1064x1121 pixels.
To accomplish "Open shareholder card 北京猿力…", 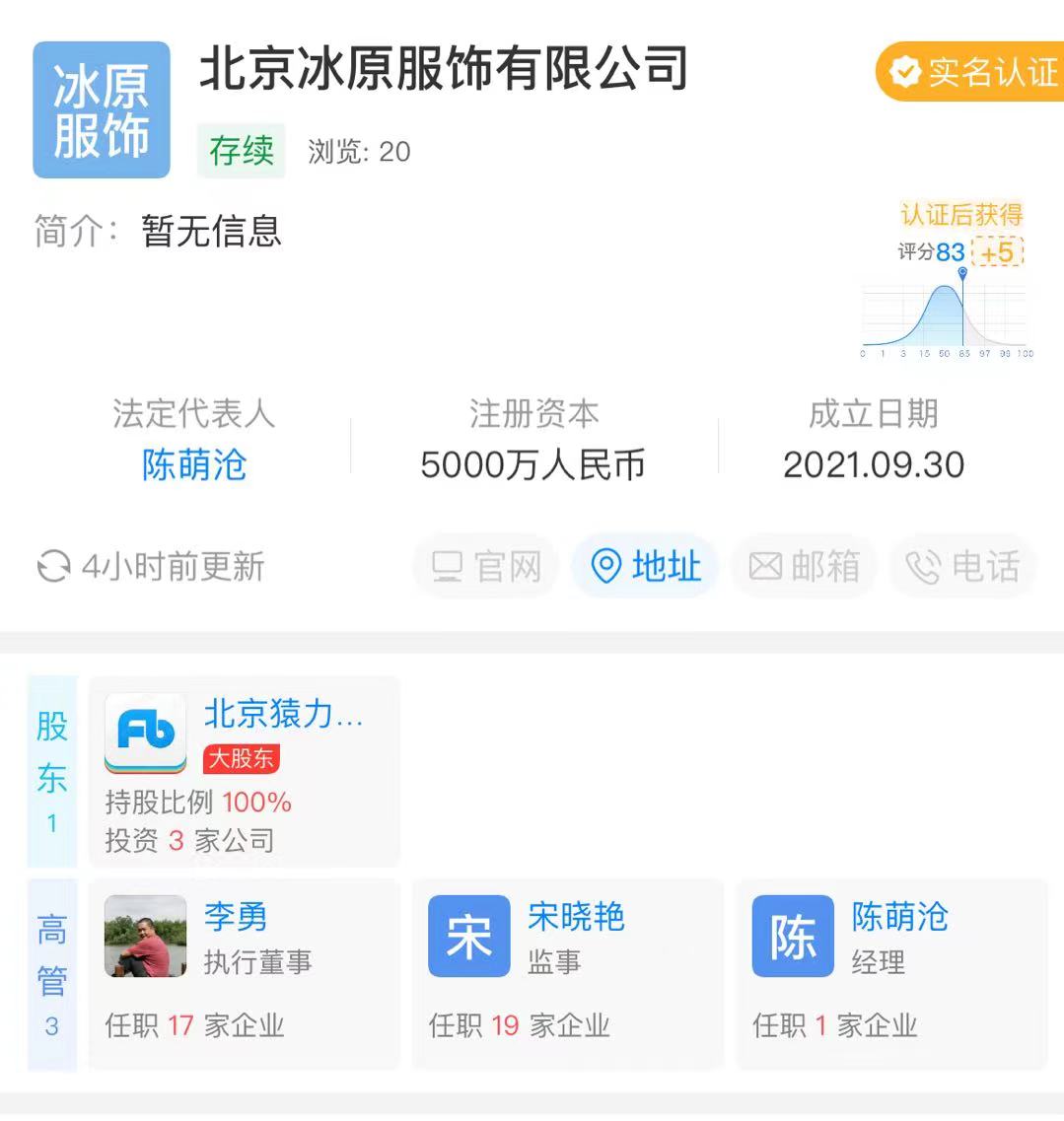I will 245,772.
